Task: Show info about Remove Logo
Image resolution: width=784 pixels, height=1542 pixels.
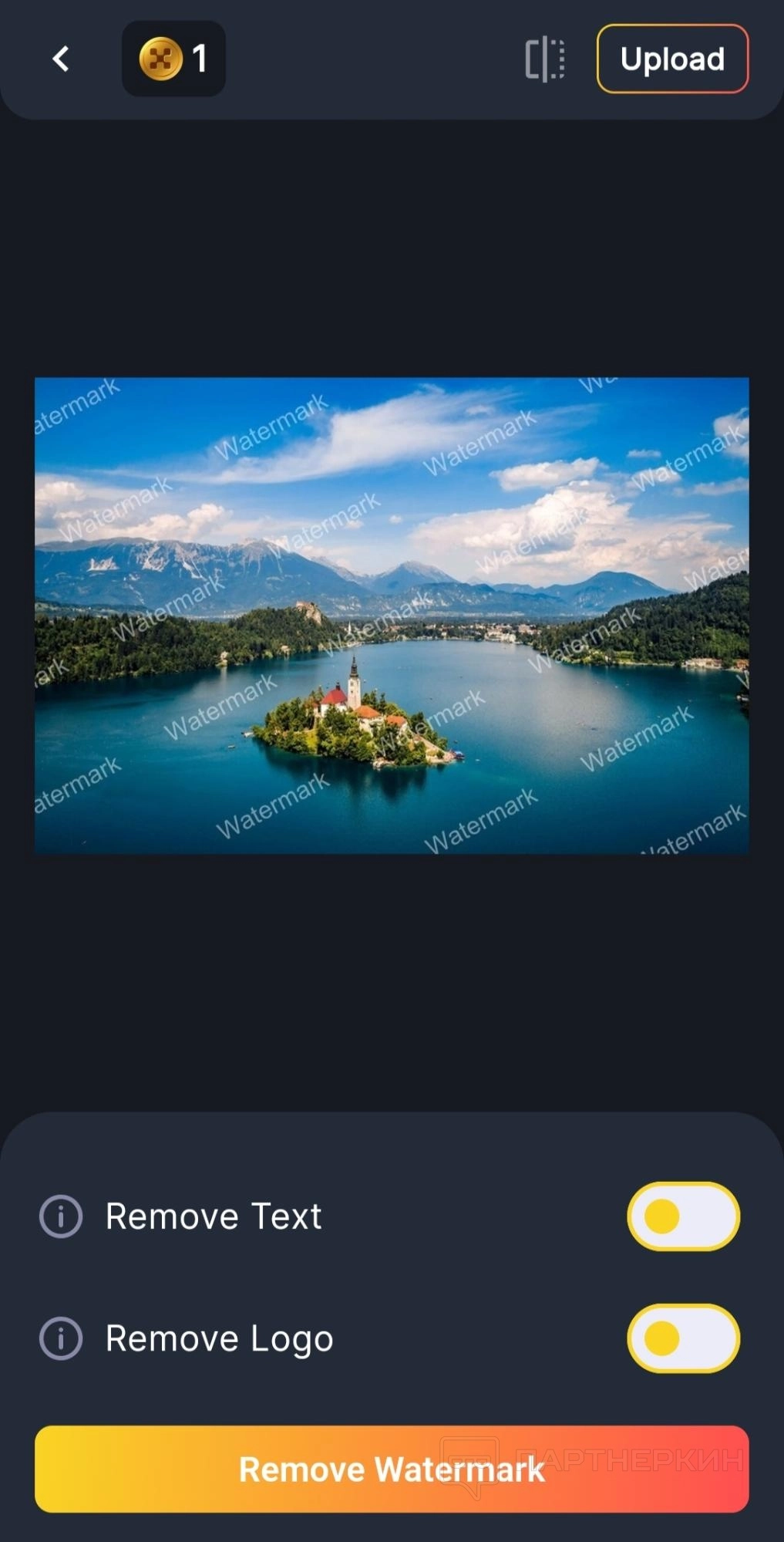Action: (61, 1338)
